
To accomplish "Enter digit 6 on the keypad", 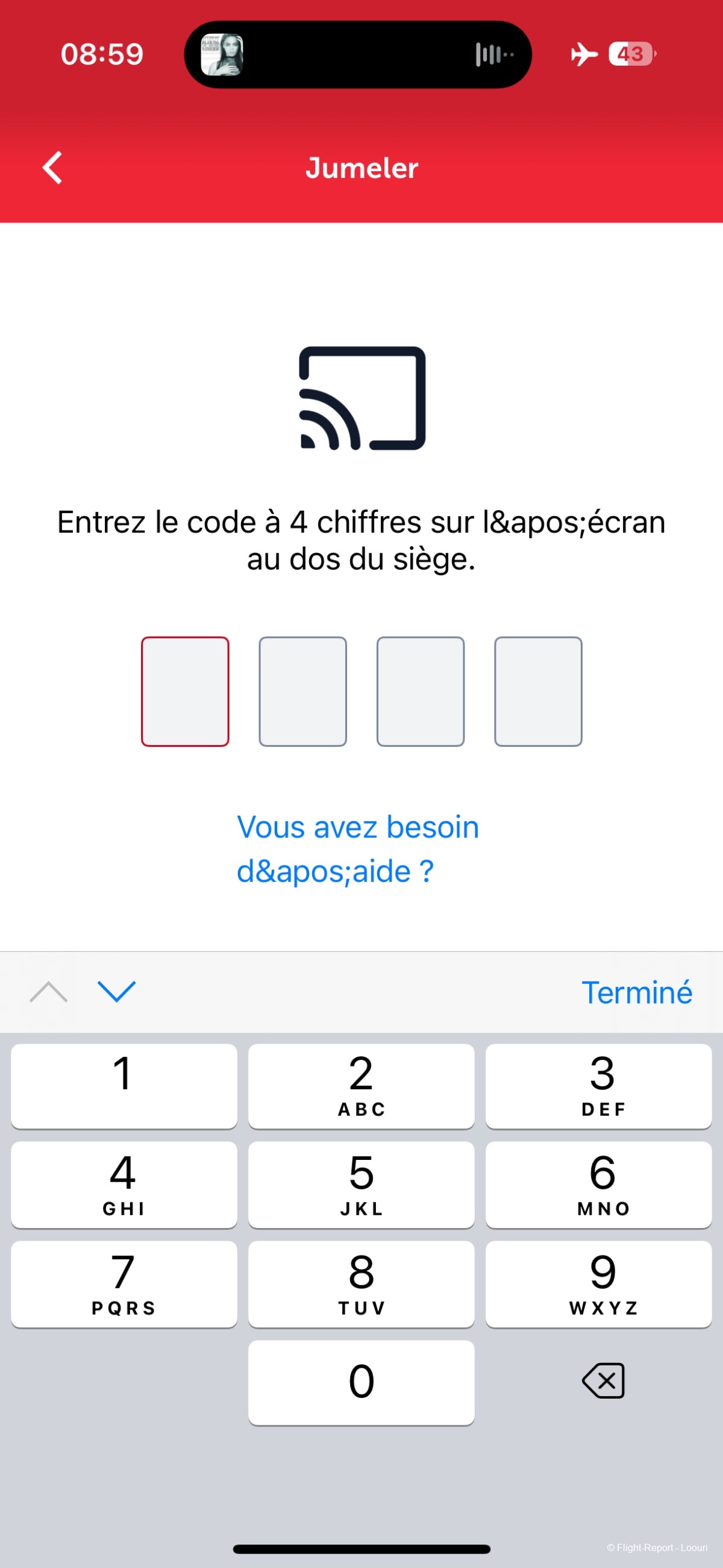I will point(598,1184).
